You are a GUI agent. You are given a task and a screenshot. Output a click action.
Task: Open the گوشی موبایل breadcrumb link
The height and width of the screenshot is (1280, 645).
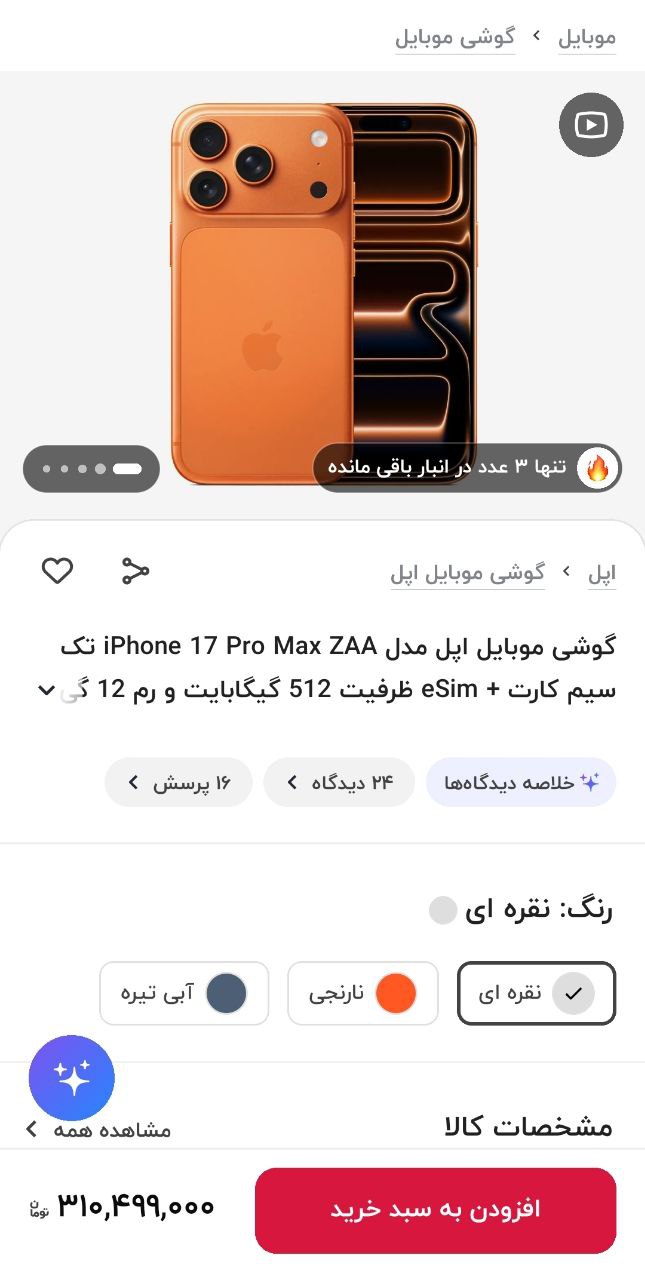[x=455, y=38]
